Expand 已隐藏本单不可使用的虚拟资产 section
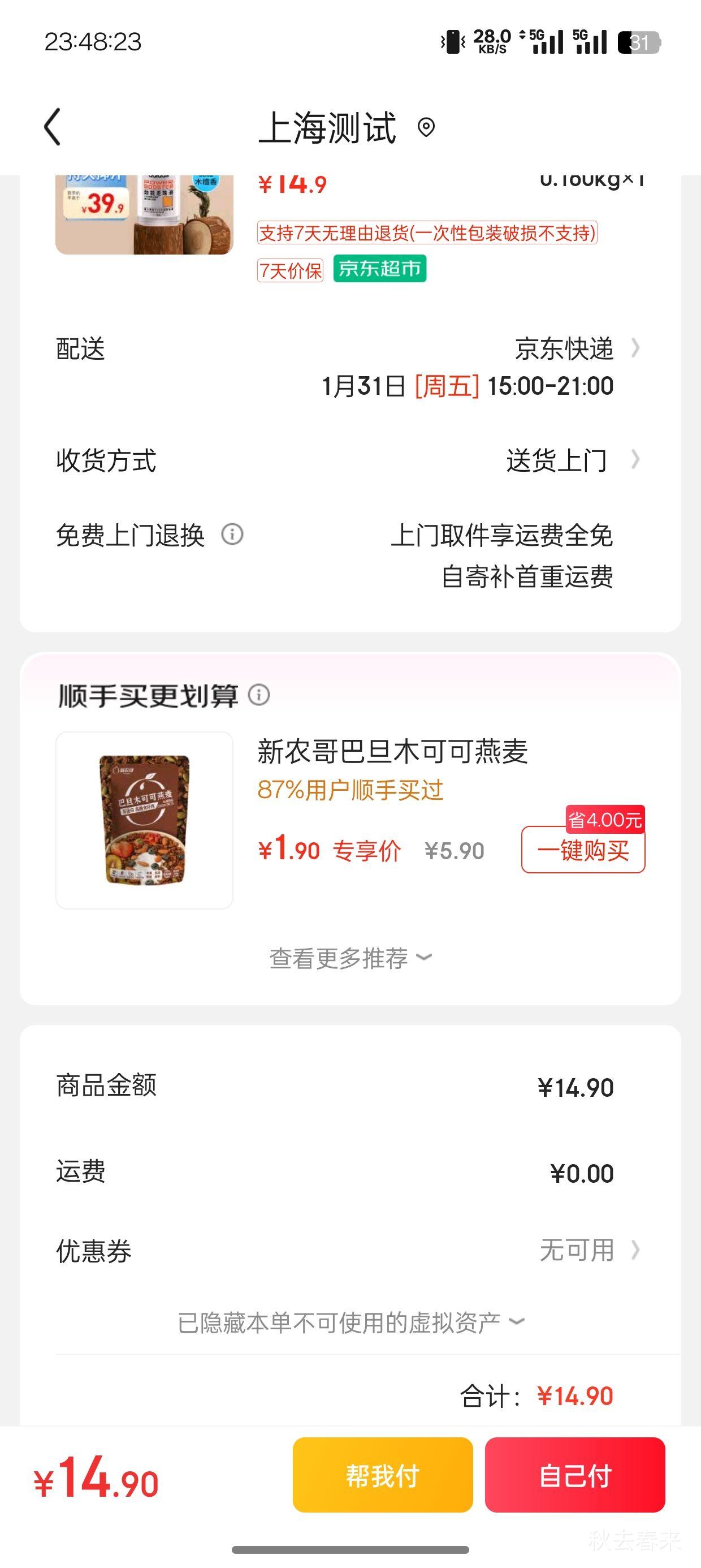This screenshot has width=701, height=1568. (x=350, y=1321)
